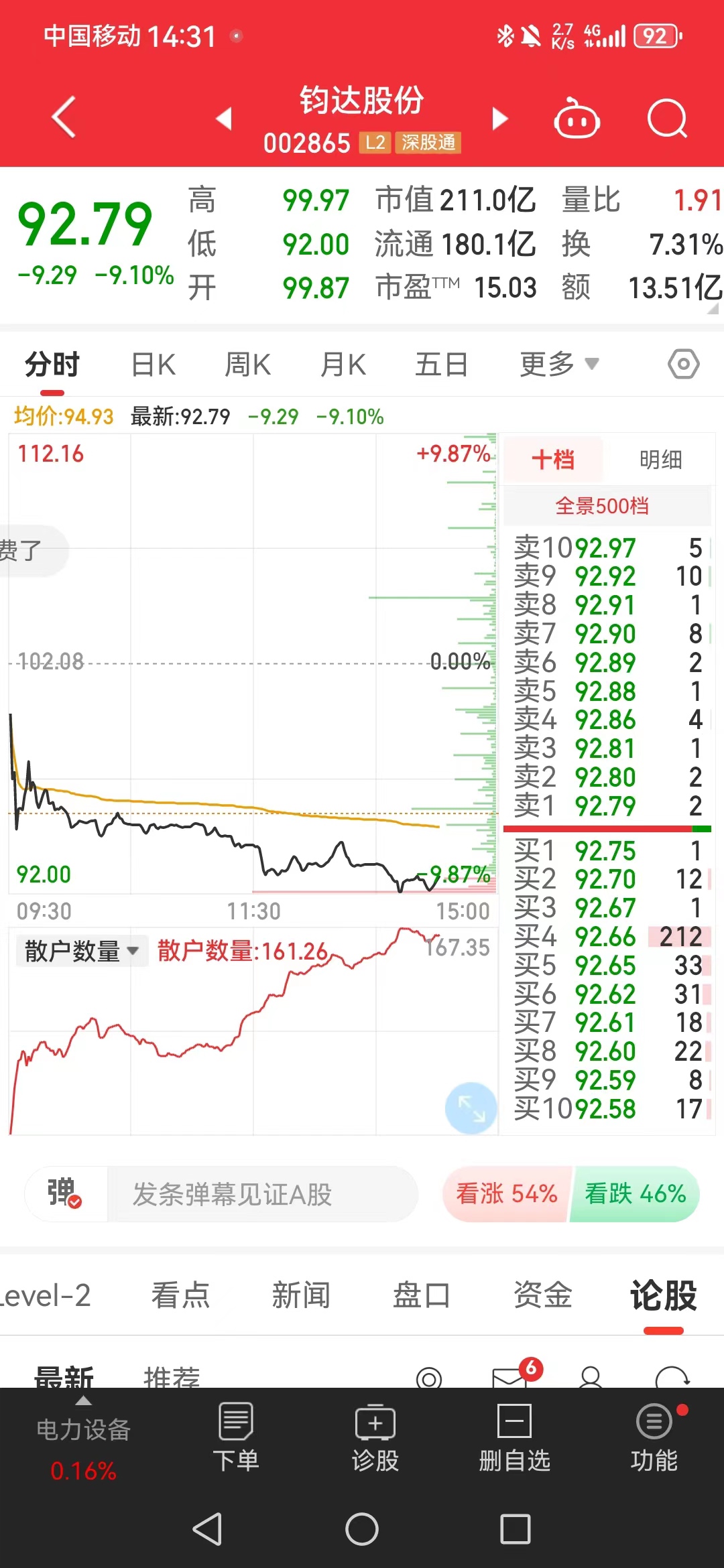The height and width of the screenshot is (1568, 724).
Task: Switch order book to 明细
Action: (x=660, y=460)
